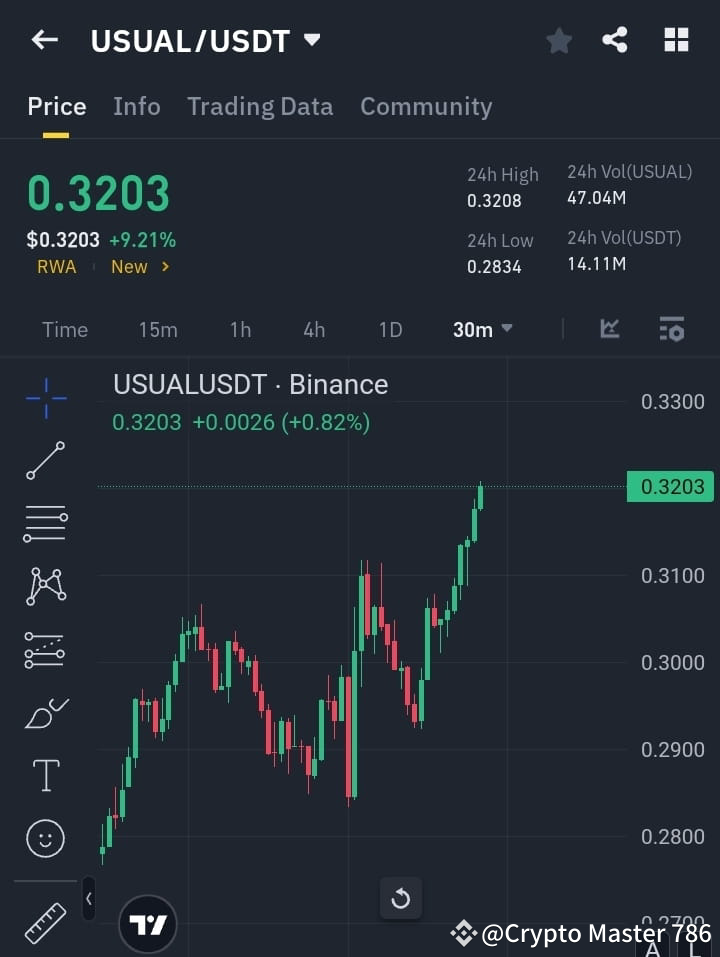Refresh the chart view

click(401, 899)
